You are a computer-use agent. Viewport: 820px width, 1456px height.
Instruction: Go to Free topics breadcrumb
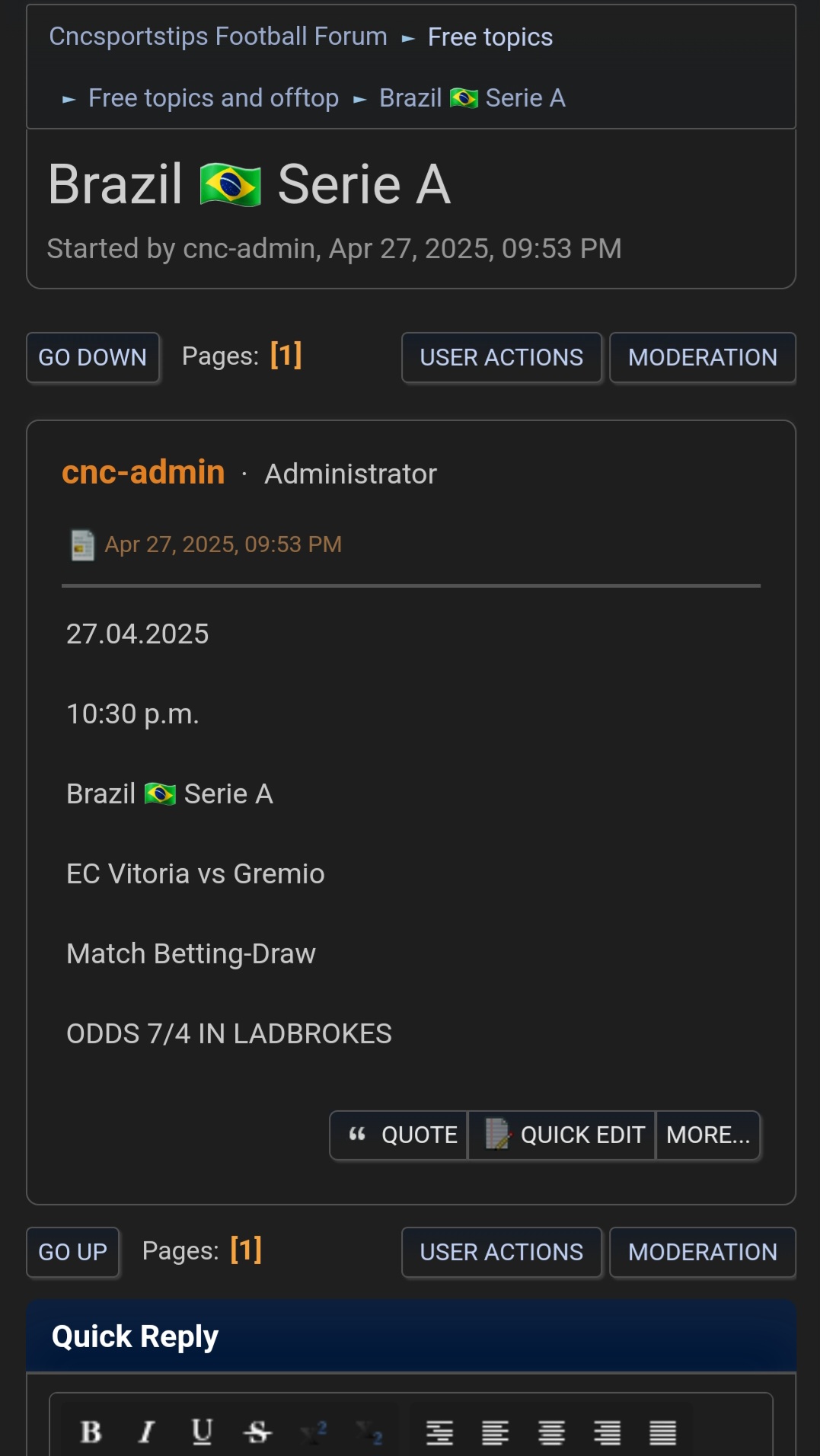(490, 37)
